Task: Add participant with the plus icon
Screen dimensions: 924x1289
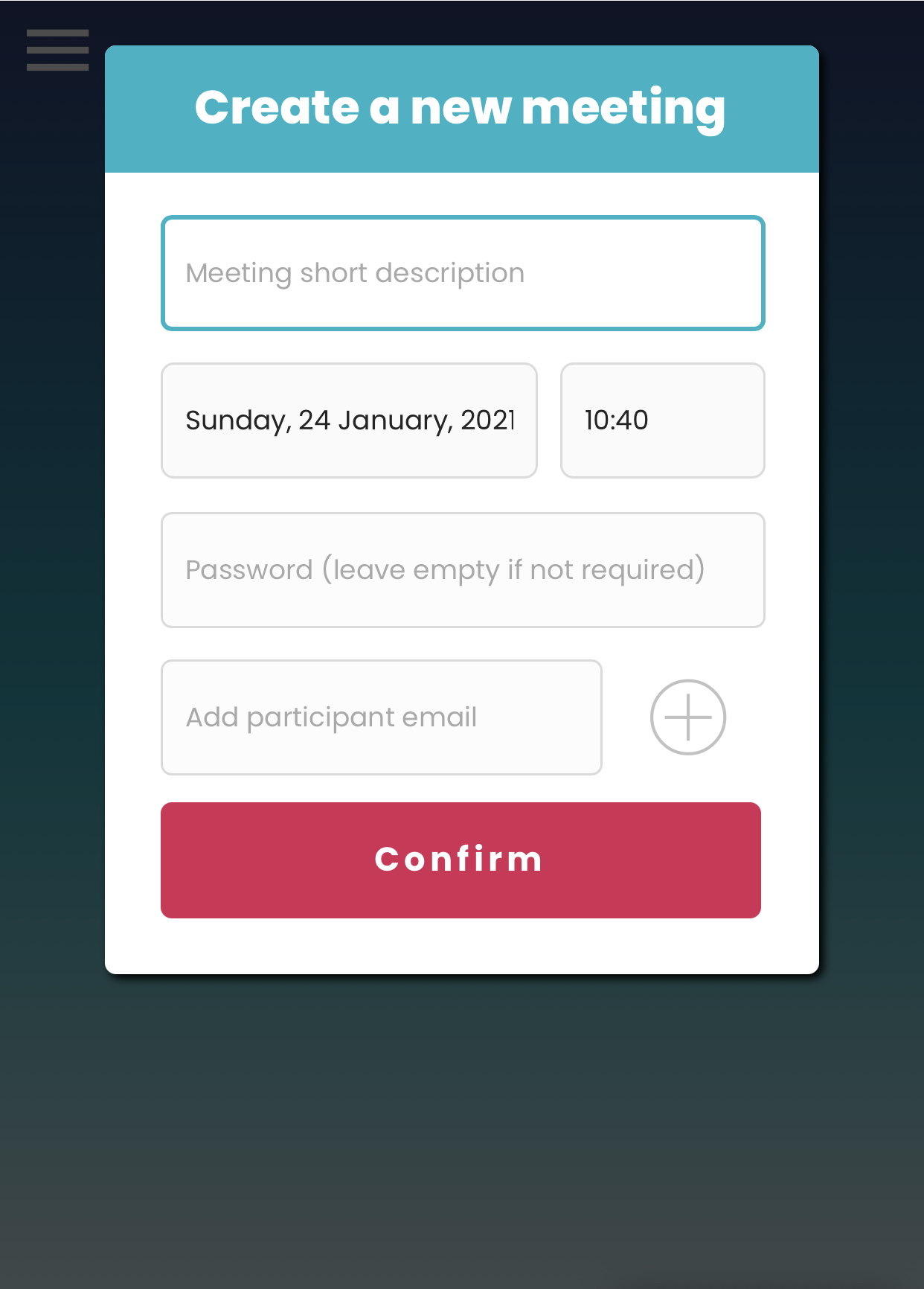Action: 688,717
